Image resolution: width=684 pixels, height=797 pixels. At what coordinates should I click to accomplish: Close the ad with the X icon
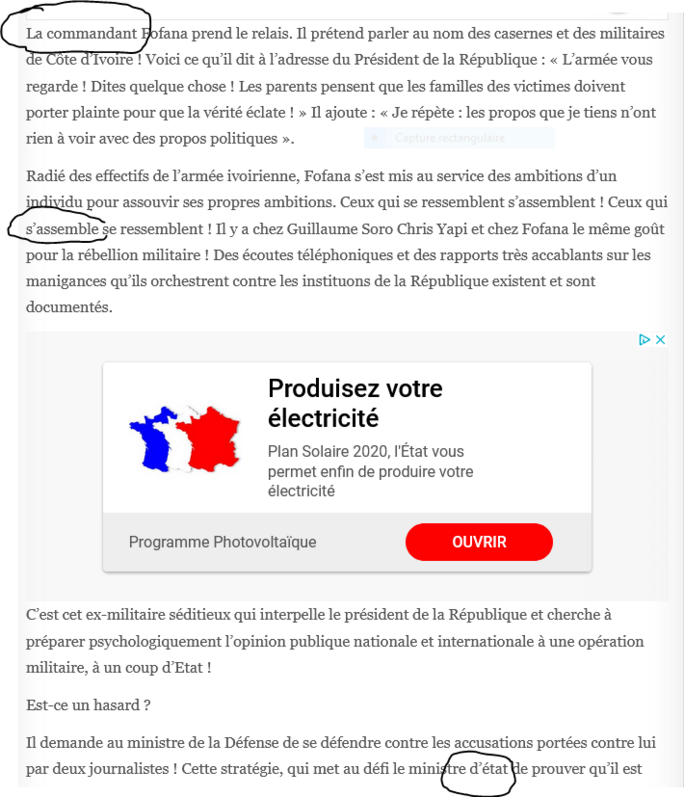[x=661, y=340]
